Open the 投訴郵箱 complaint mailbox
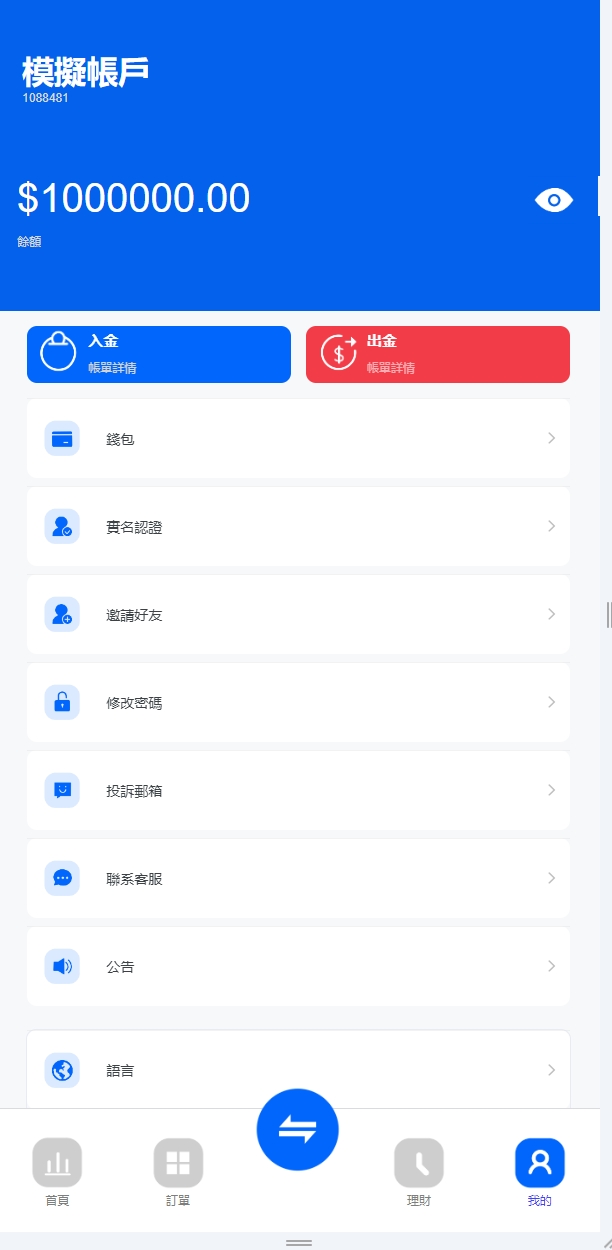 click(298, 791)
